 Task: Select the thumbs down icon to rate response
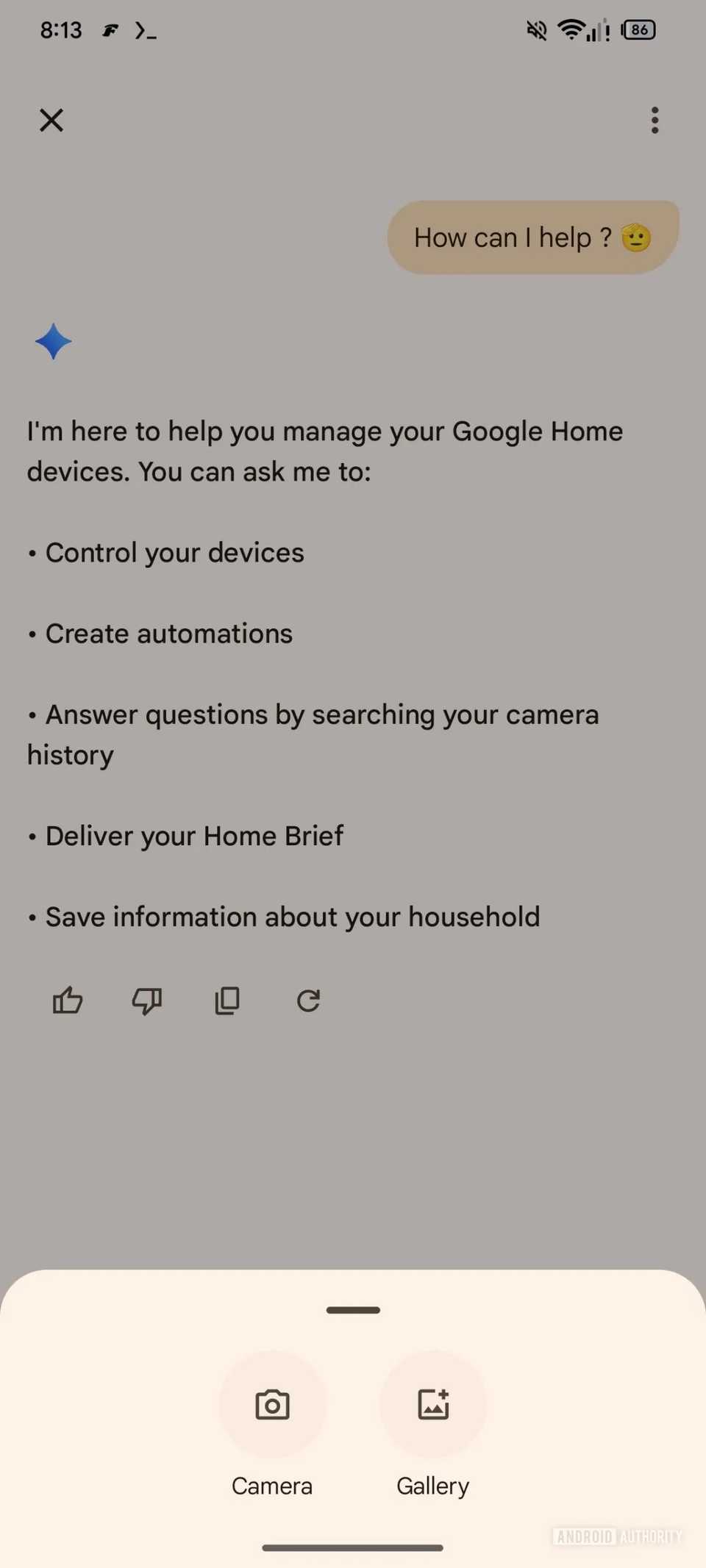point(146,1001)
